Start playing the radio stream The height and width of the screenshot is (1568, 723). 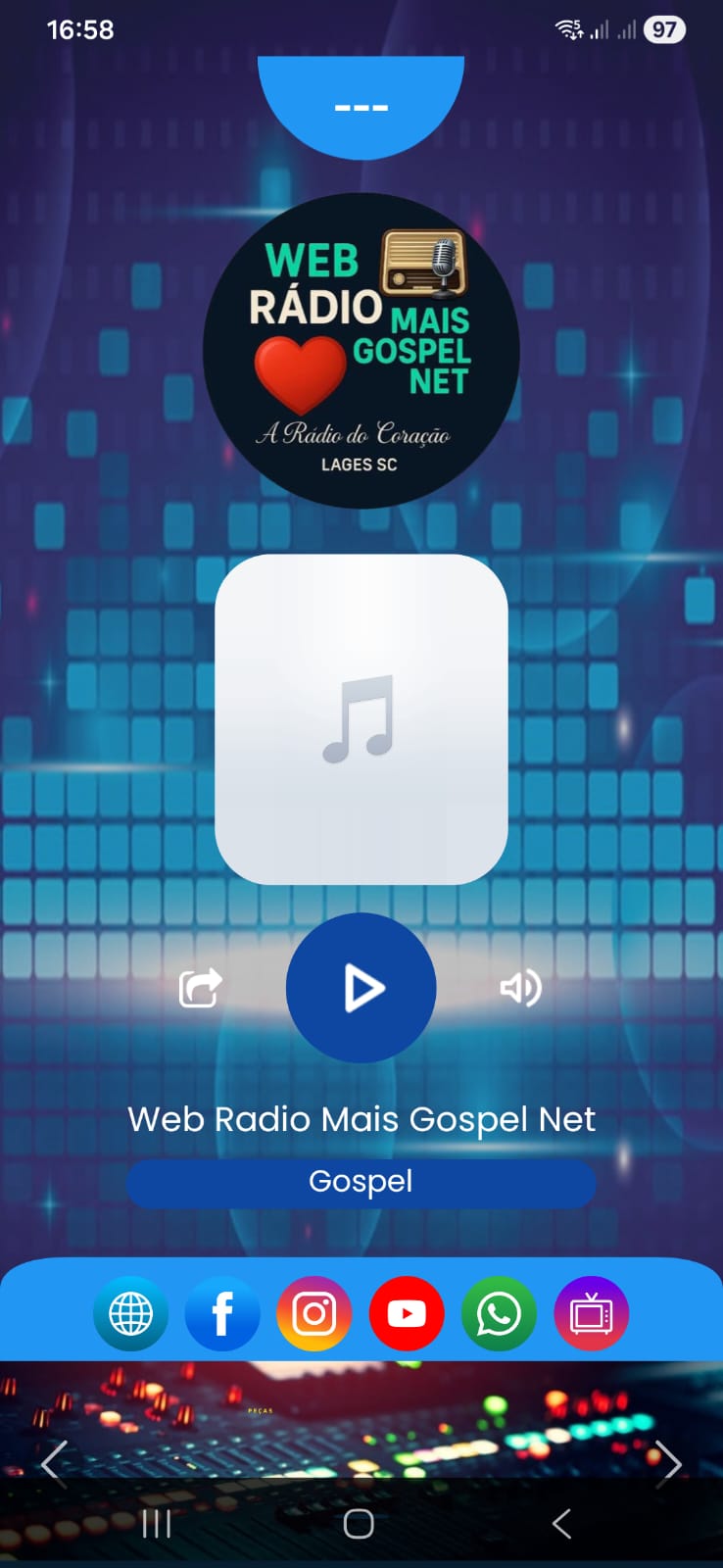point(361,988)
